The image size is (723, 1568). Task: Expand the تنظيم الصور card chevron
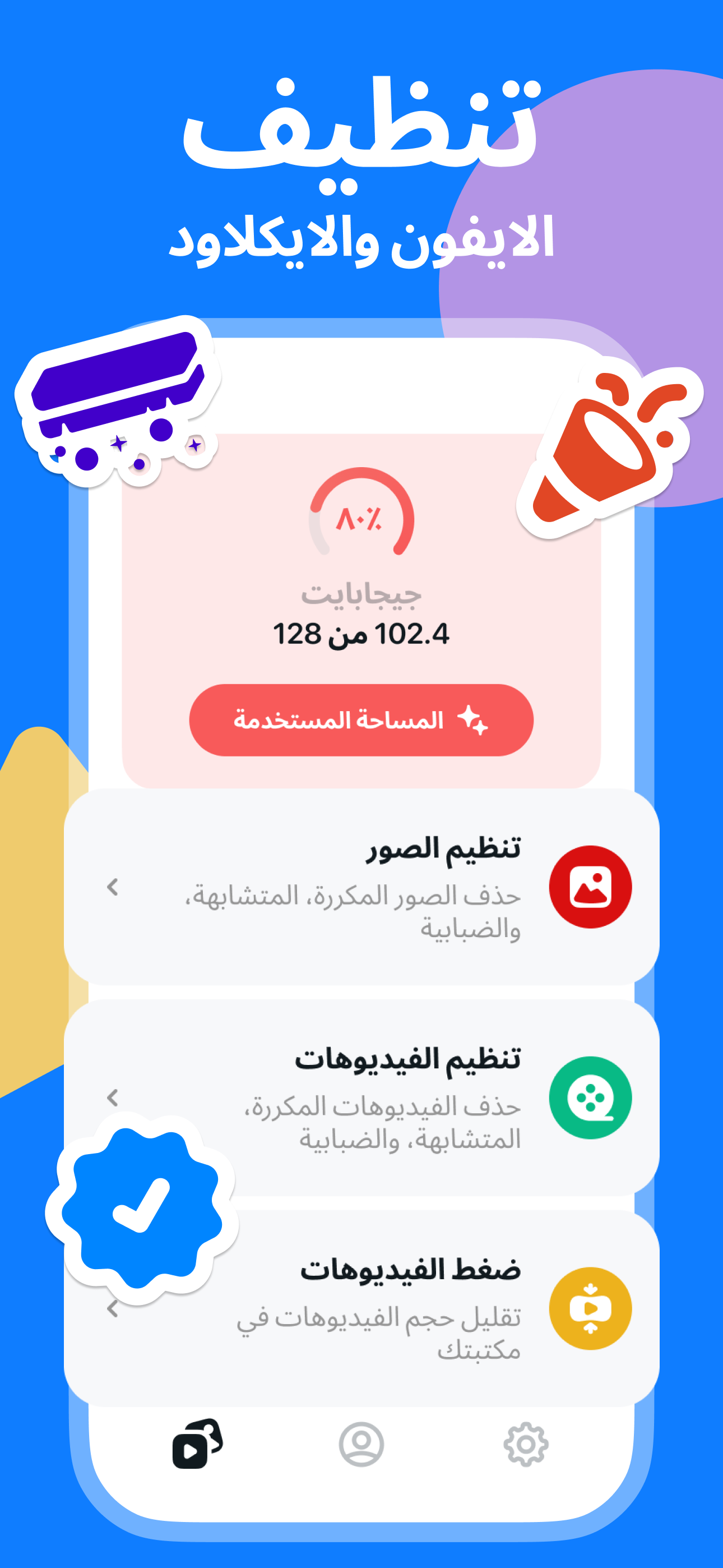[113, 889]
